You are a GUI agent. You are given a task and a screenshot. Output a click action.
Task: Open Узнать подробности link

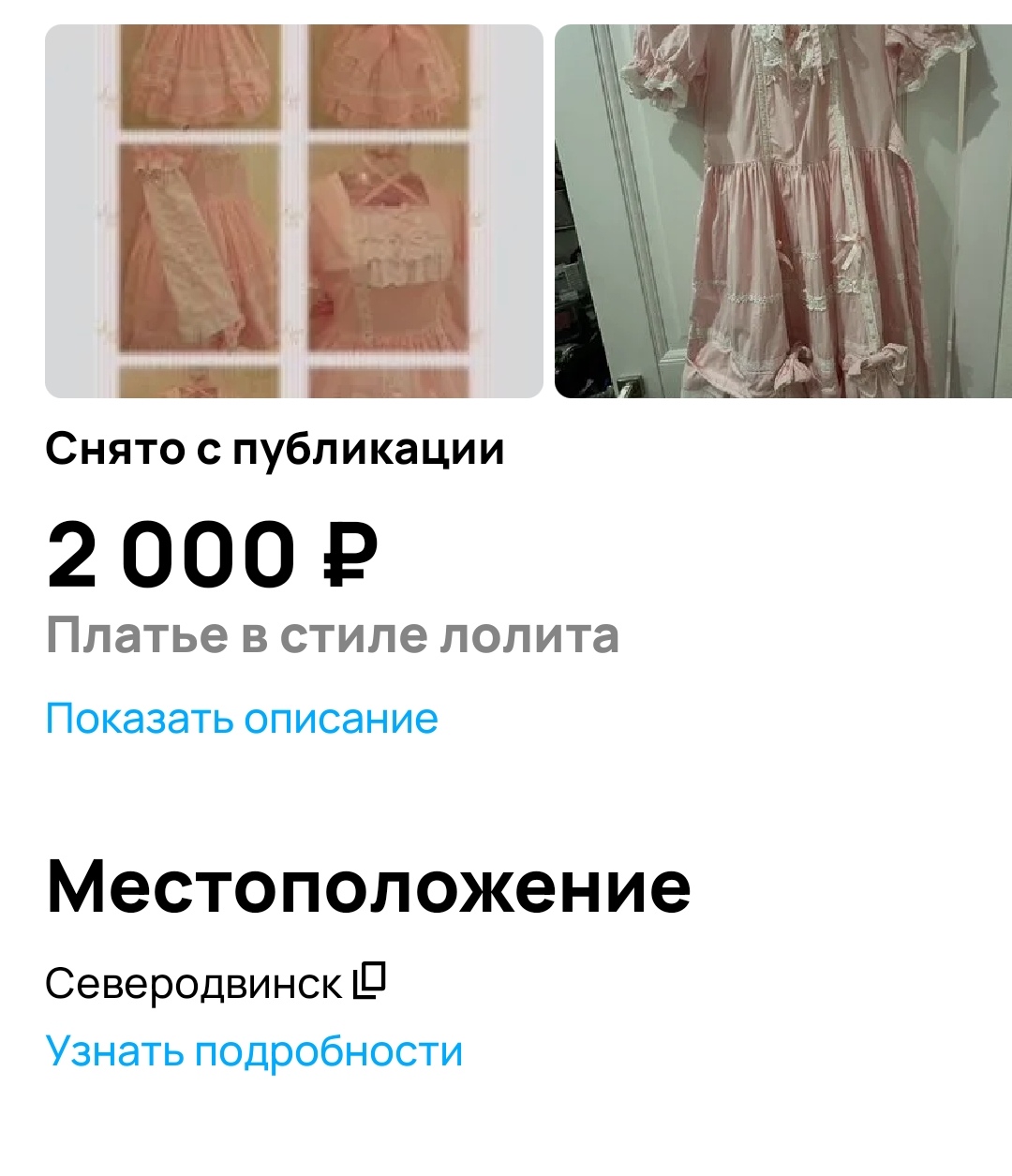coord(254,1051)
